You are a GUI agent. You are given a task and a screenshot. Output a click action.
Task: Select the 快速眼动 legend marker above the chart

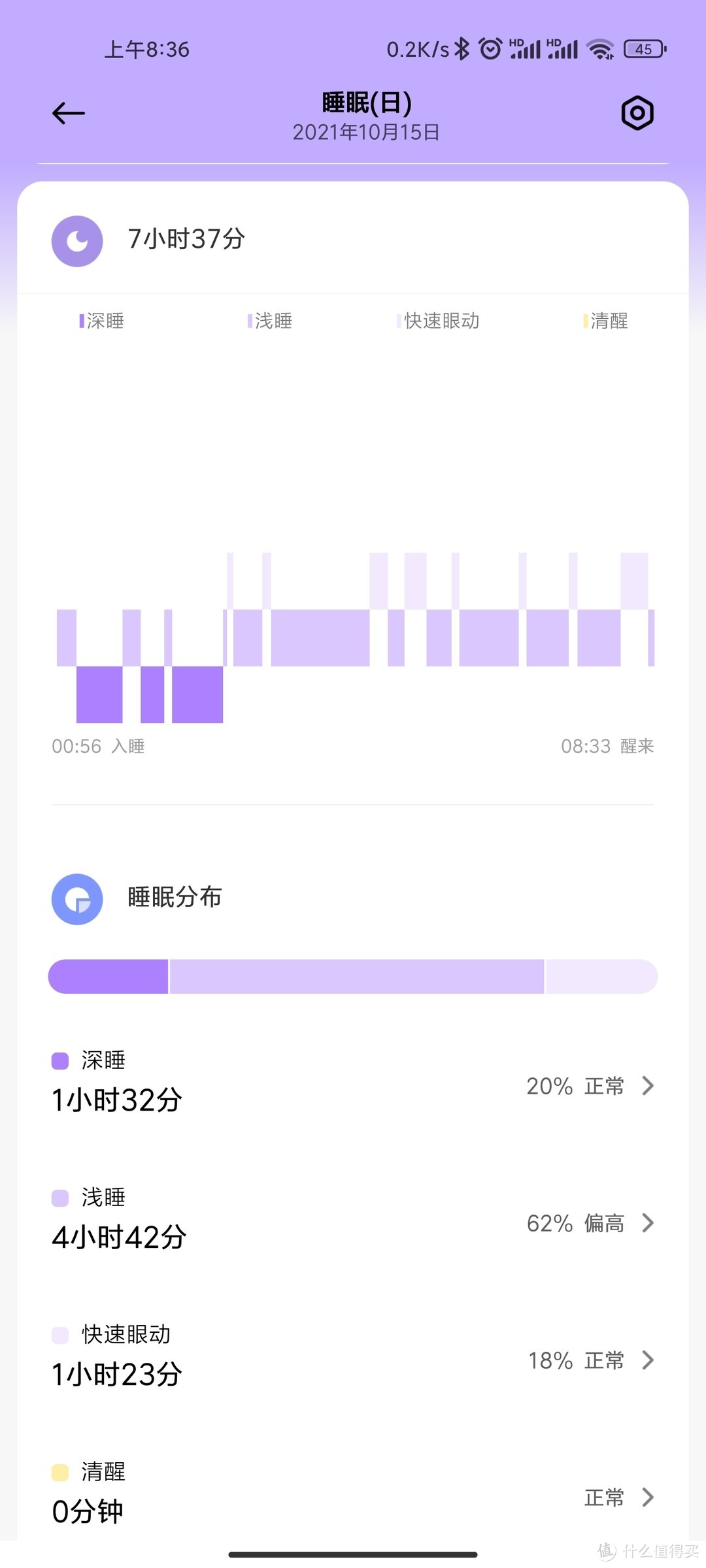(x=399, y=320)
